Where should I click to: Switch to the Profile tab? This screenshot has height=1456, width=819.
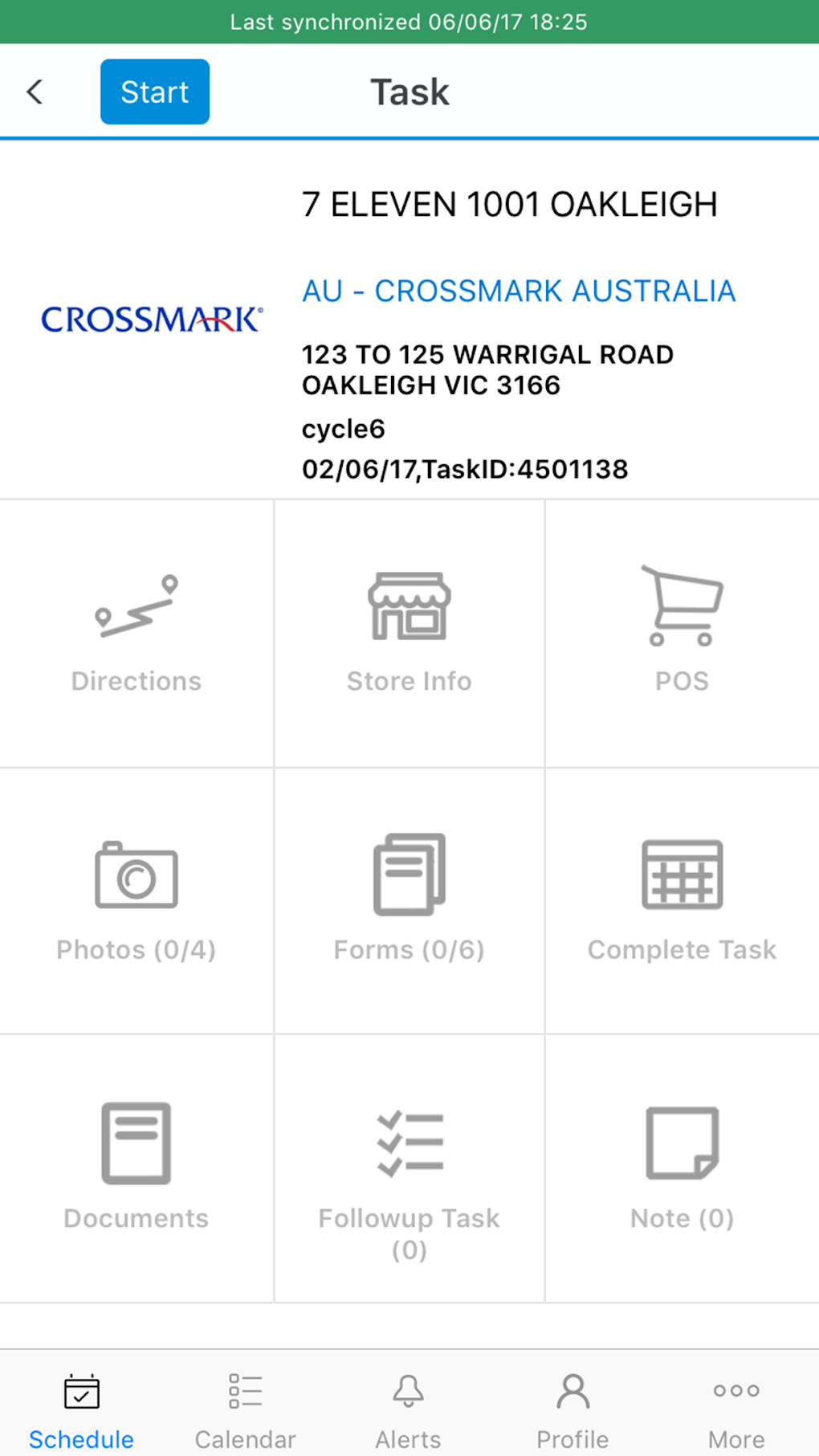[x=572, y=1401]
